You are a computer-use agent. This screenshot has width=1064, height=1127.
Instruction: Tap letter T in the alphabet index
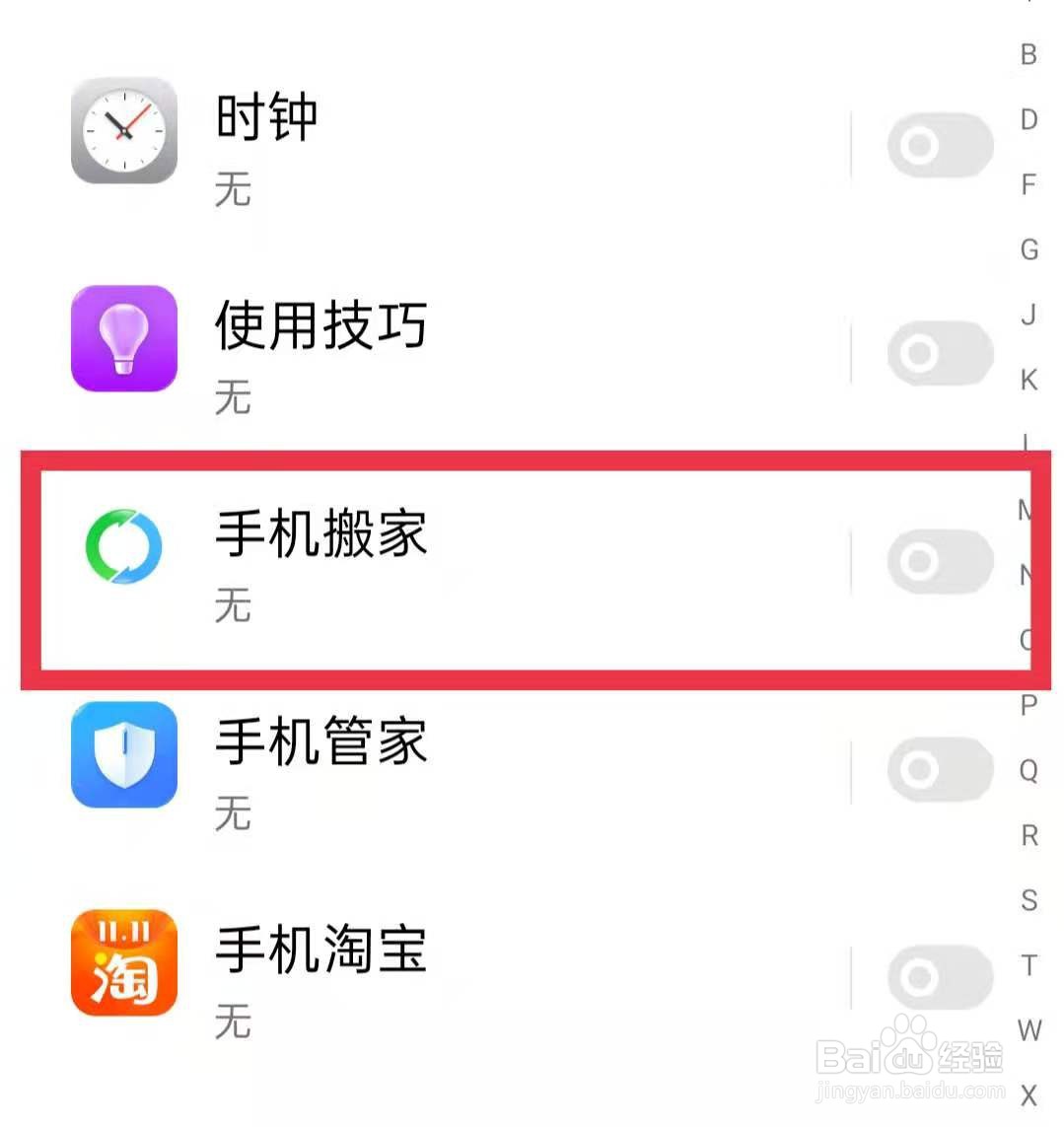[1029, 966]
